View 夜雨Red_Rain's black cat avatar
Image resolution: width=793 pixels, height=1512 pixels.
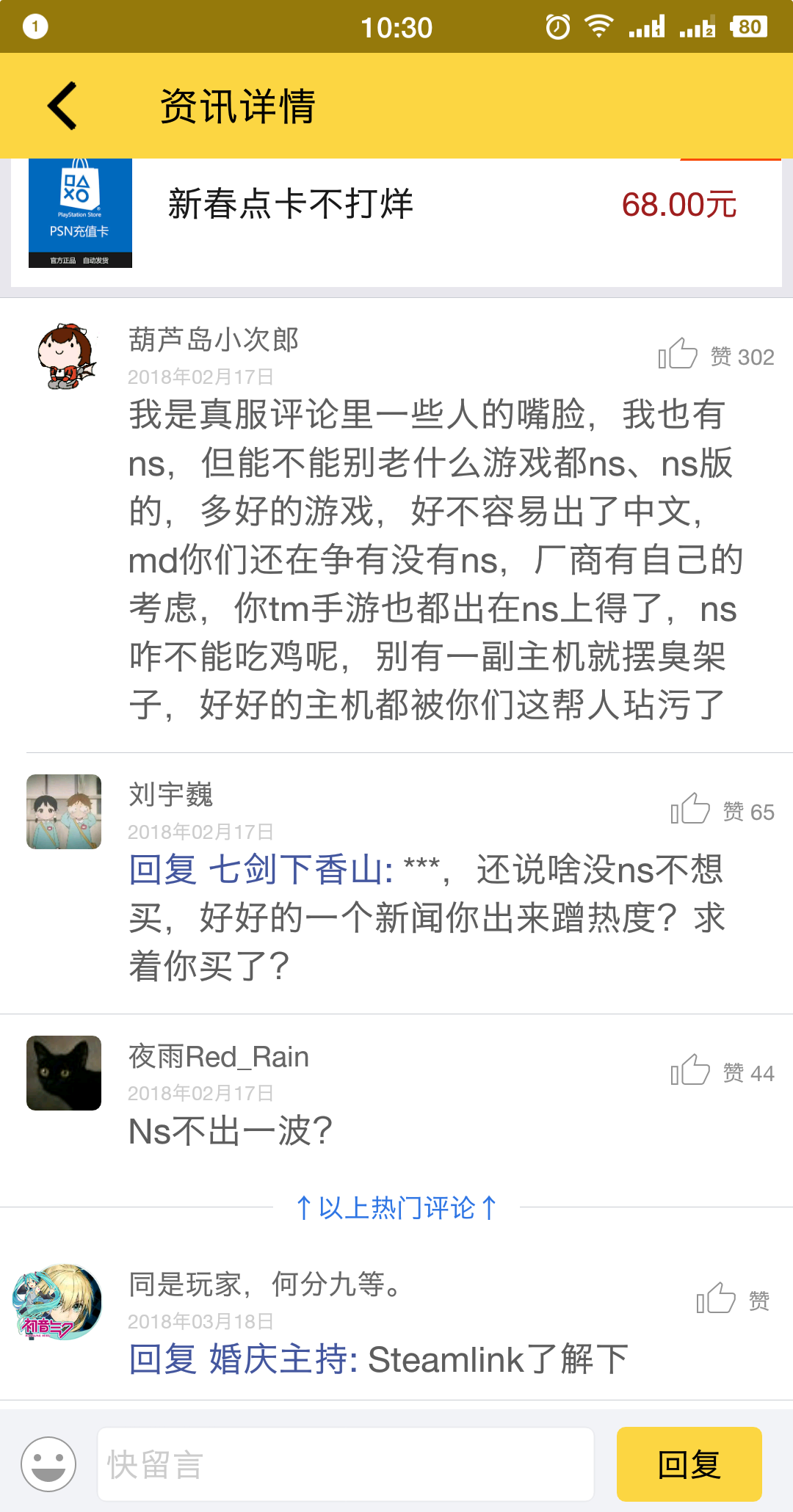(x=64, y=1073)
